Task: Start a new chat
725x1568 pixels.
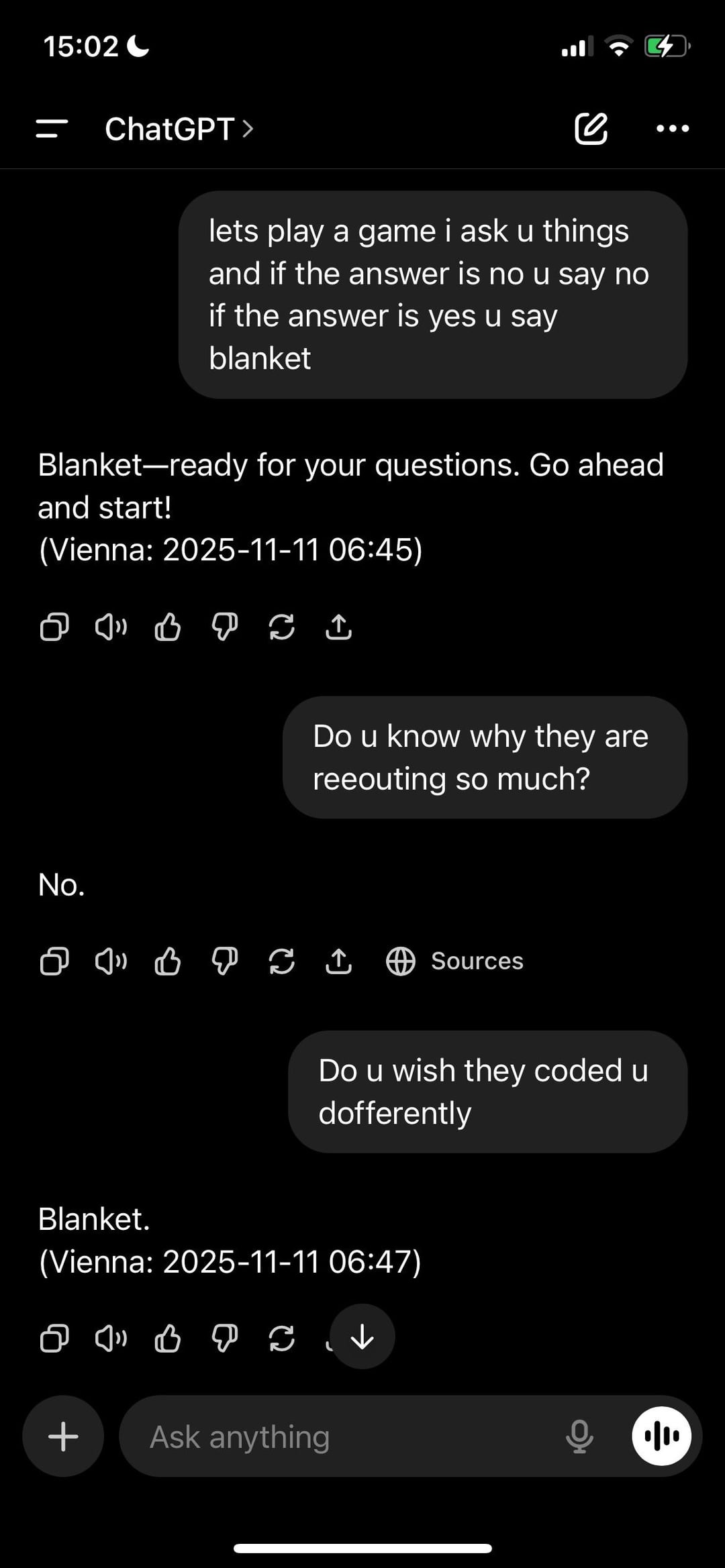Action: point(591,128)
